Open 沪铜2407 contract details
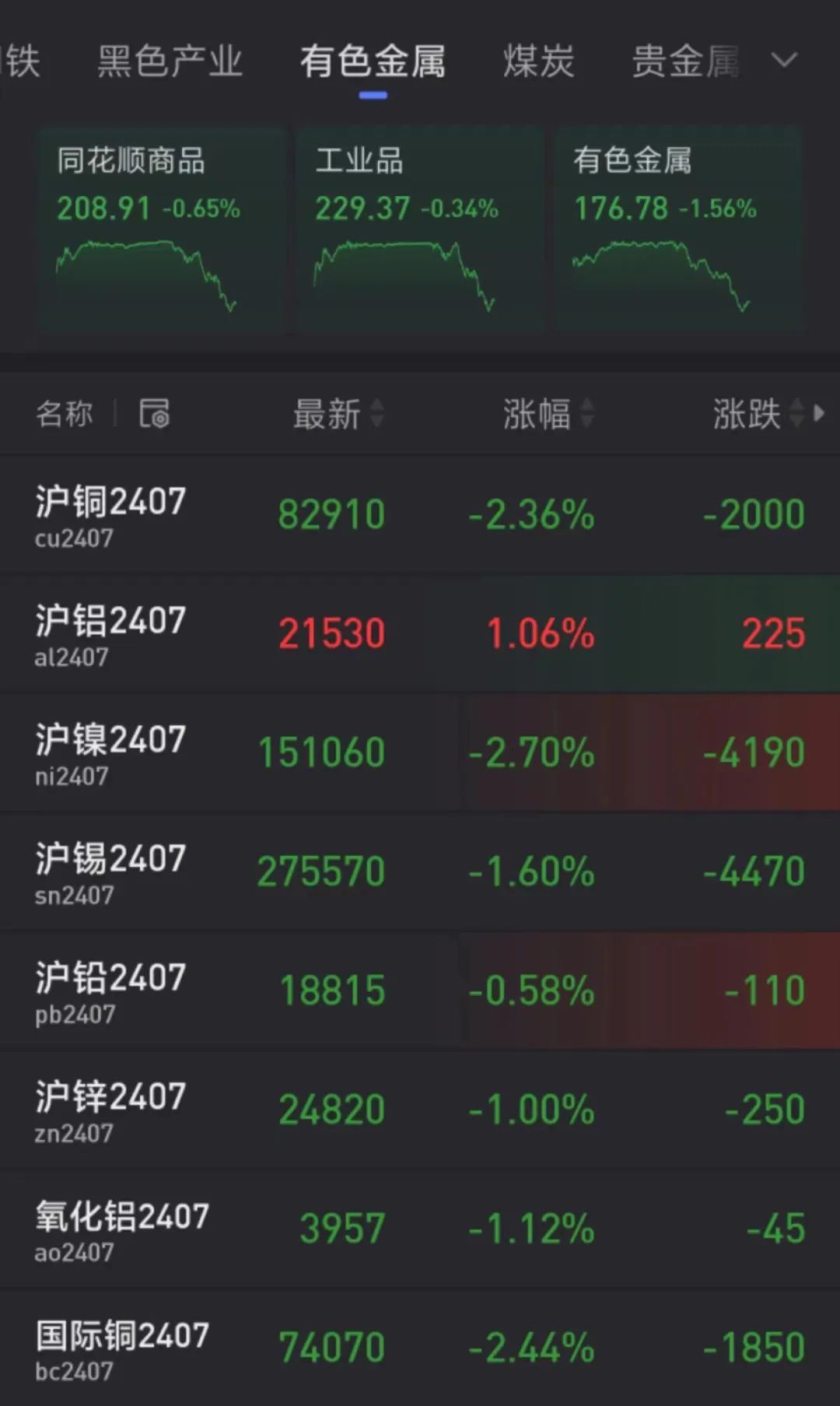 point(110,514)
